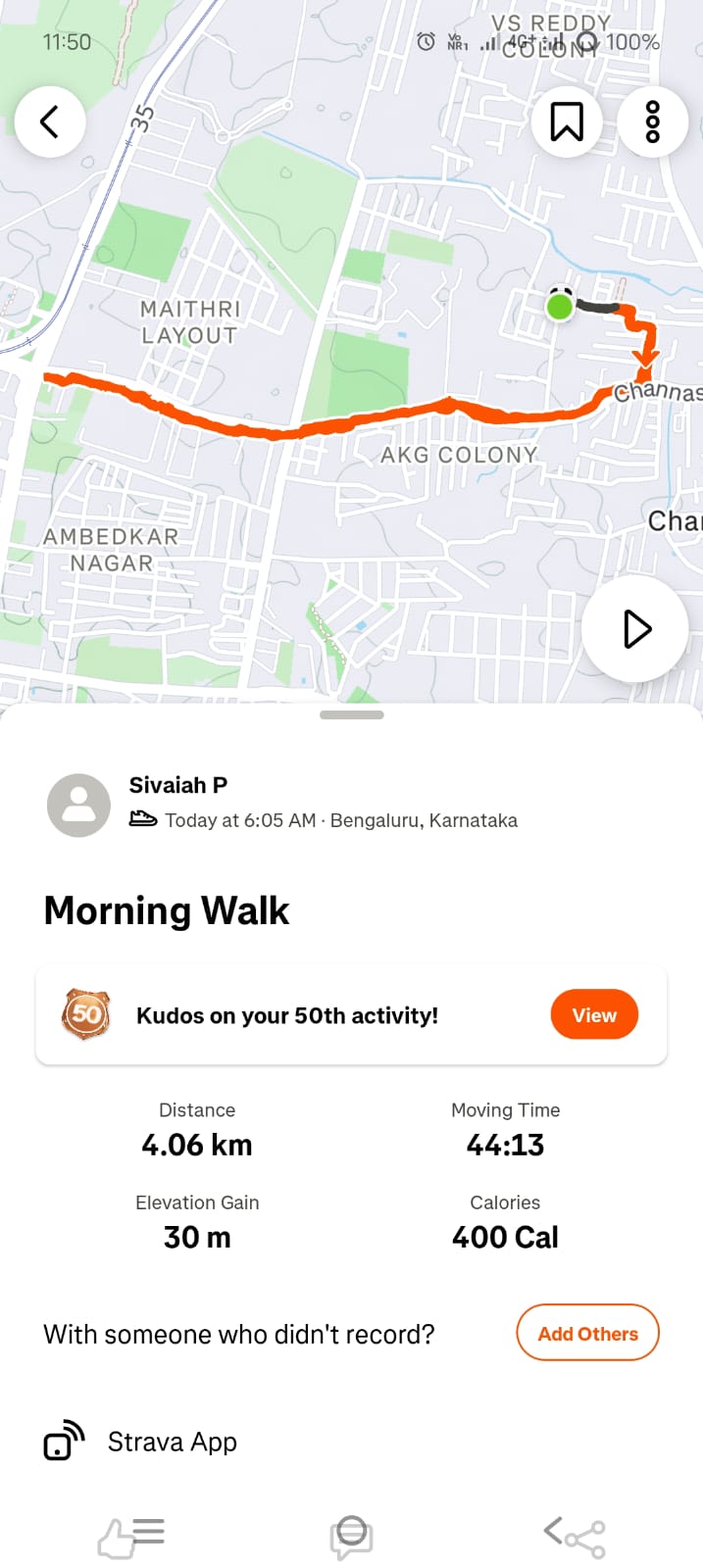Open comments on this activity
Screen dimensions: 703x1568
click(351, 1536)
